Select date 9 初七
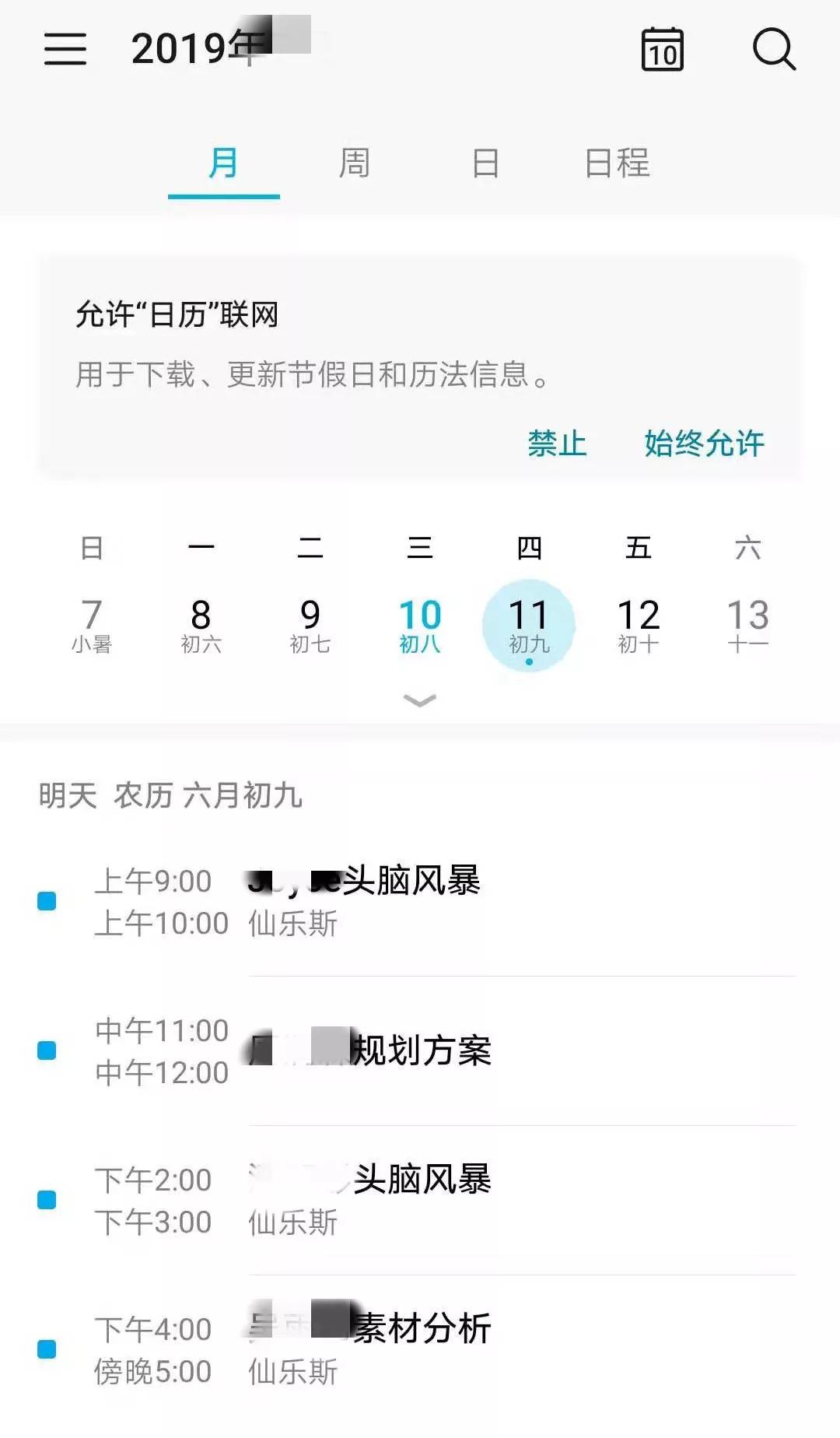This screenshot has width=840, height=1438. [310, 625]
